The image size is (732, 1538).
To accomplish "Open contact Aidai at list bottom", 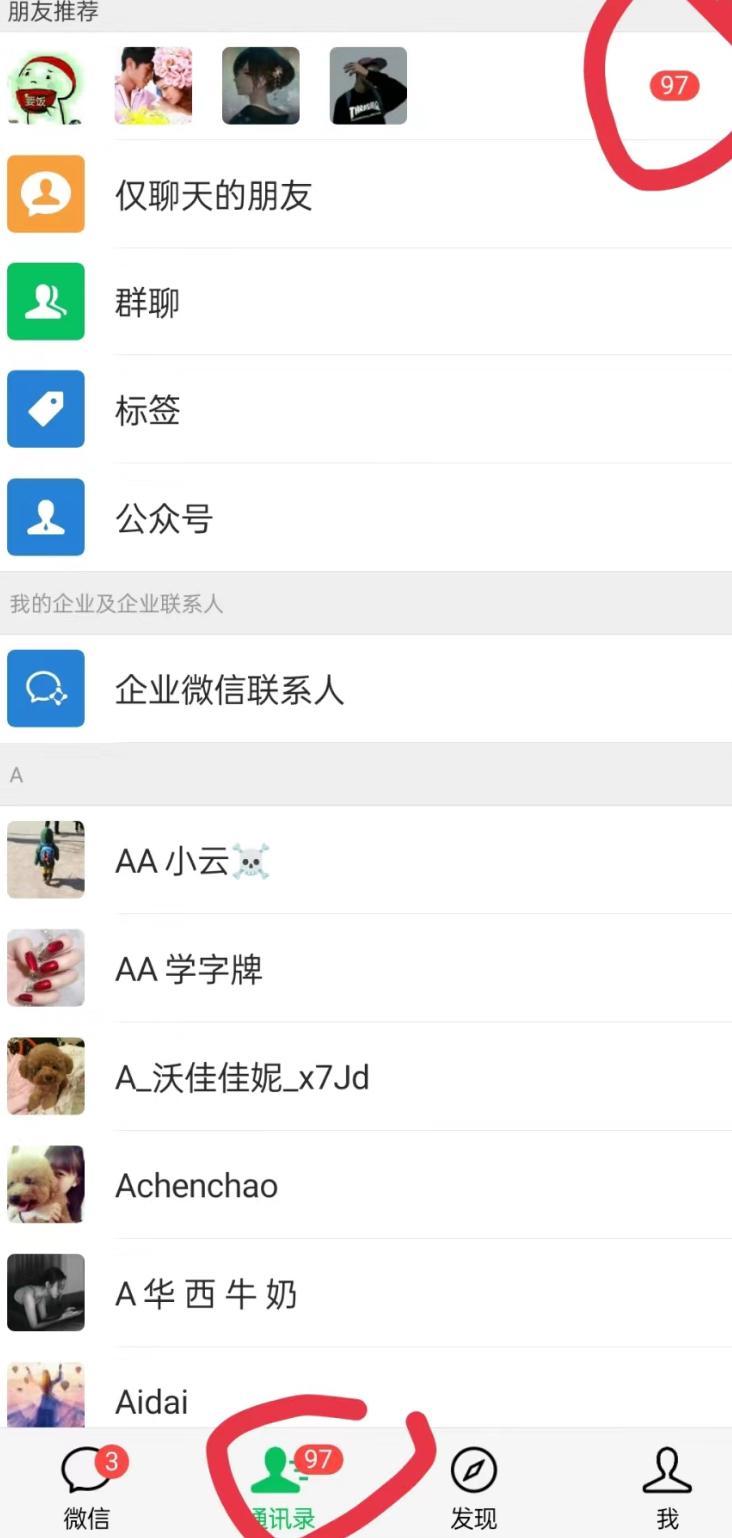I will click(152, 1401).
